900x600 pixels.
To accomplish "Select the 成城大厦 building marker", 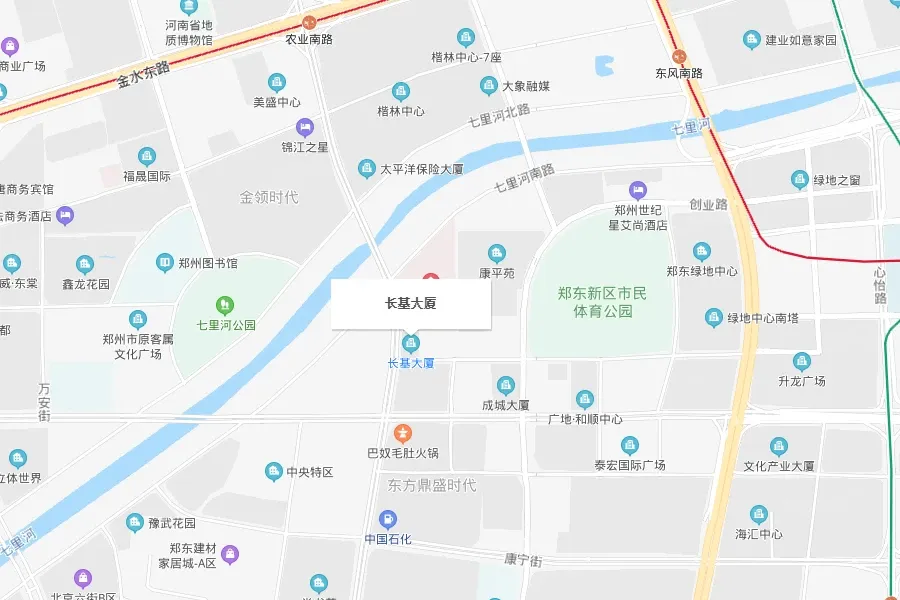I will point(505,385).
